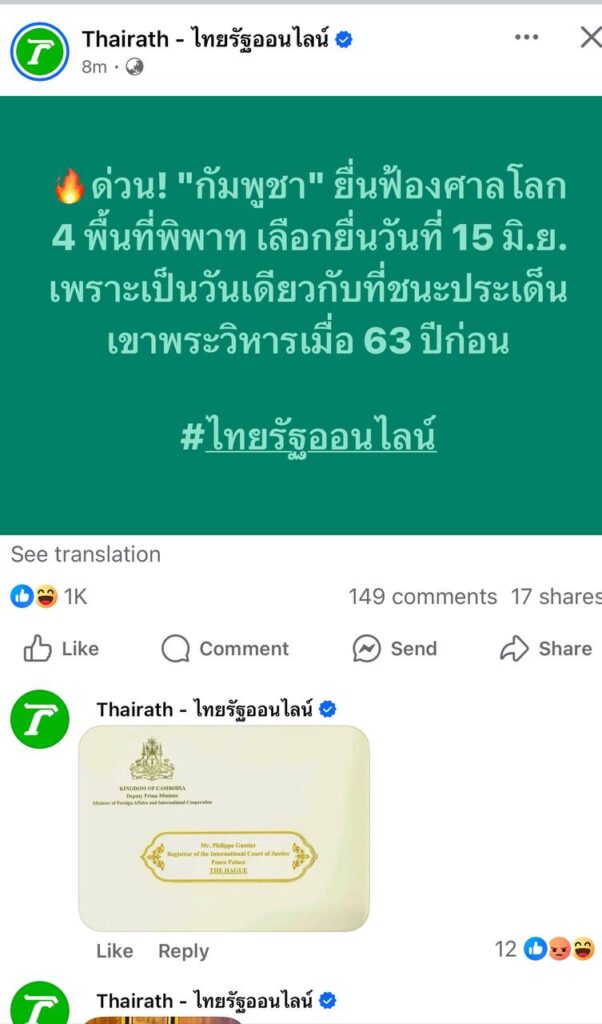Viewport: 602px width, 1024px height.
Task: Like the comment with the letter image
Action: (x=115, y=951)
